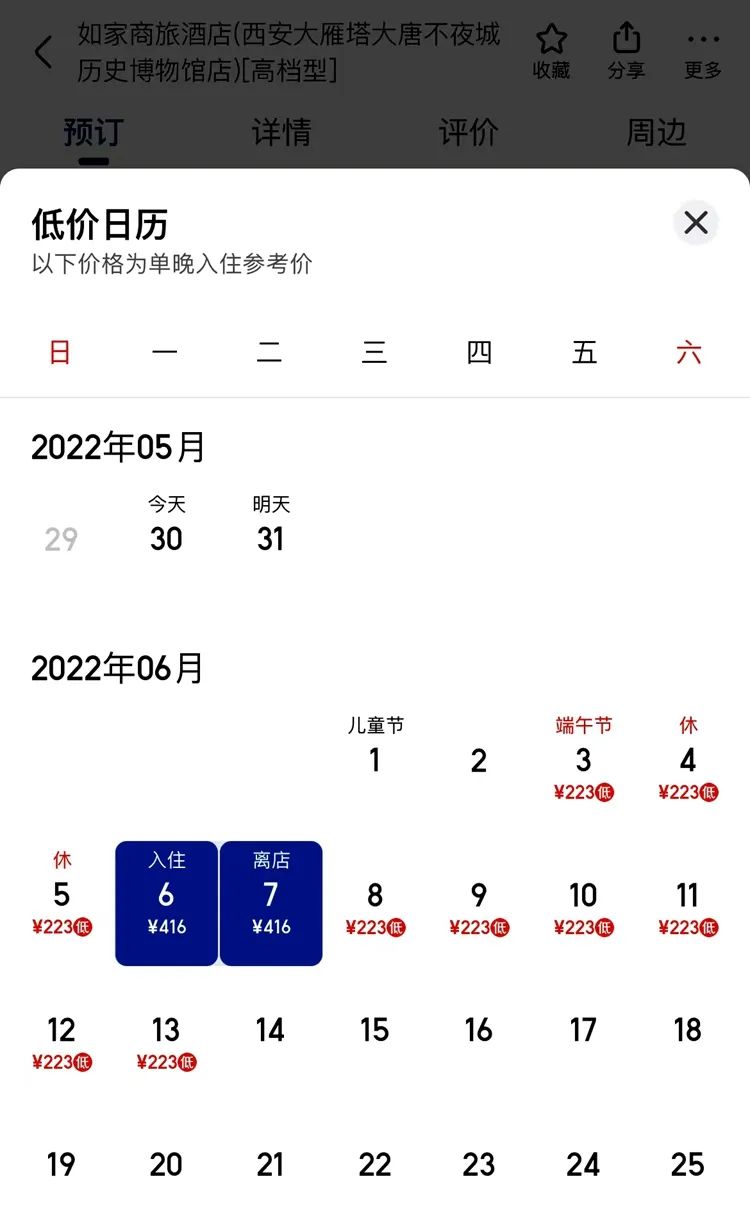750x1218 pixels.
Task: Select June 12 priced ¥223
Action: click(61, 1032)
